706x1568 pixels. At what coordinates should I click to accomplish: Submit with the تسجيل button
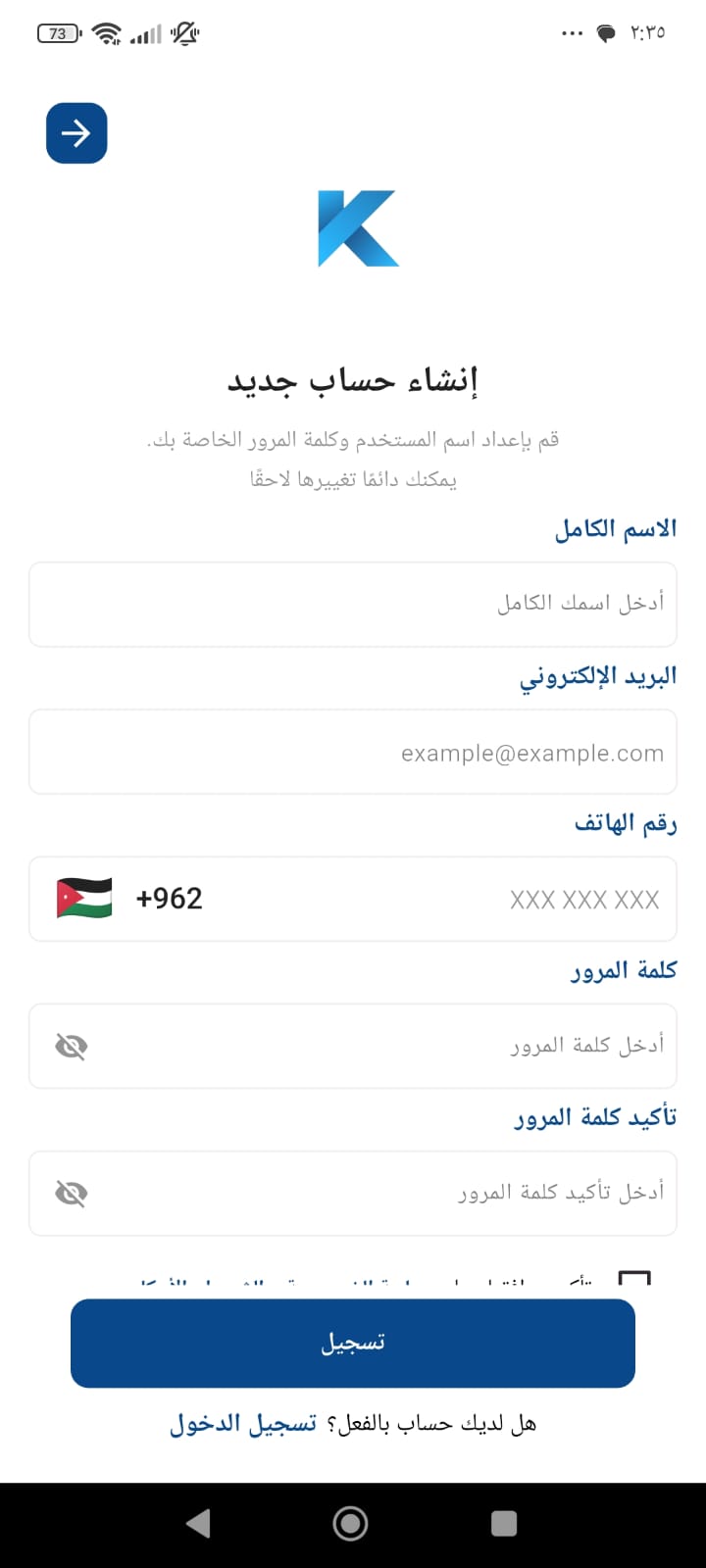[353, 1343]
